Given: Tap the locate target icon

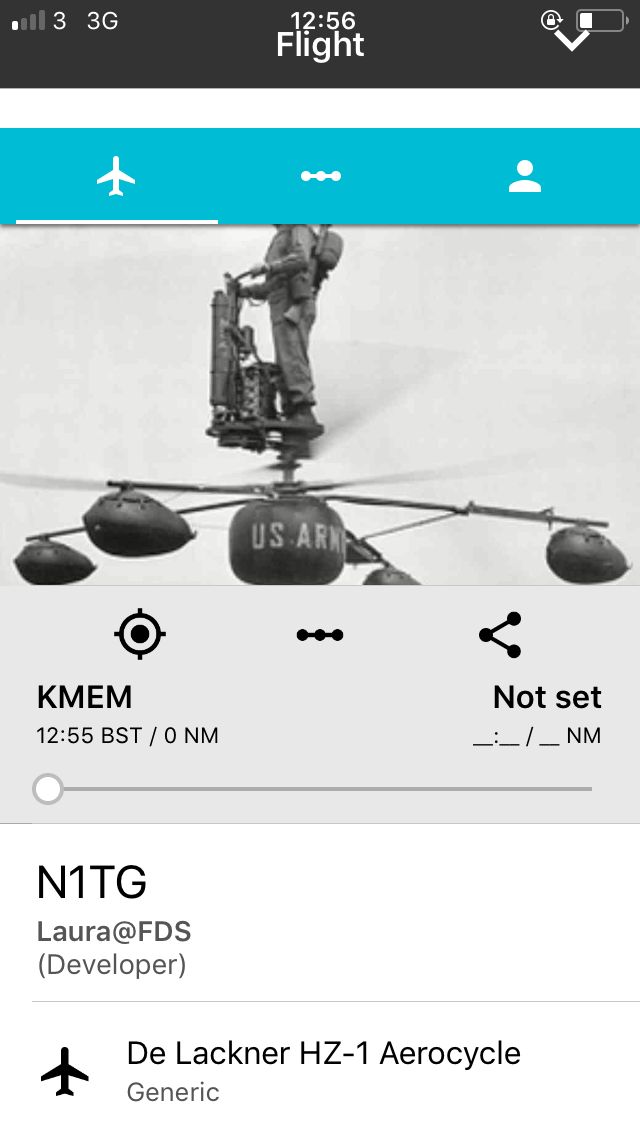Looking at the screenshot, I should pyautogui.click(x=140, y=634).
